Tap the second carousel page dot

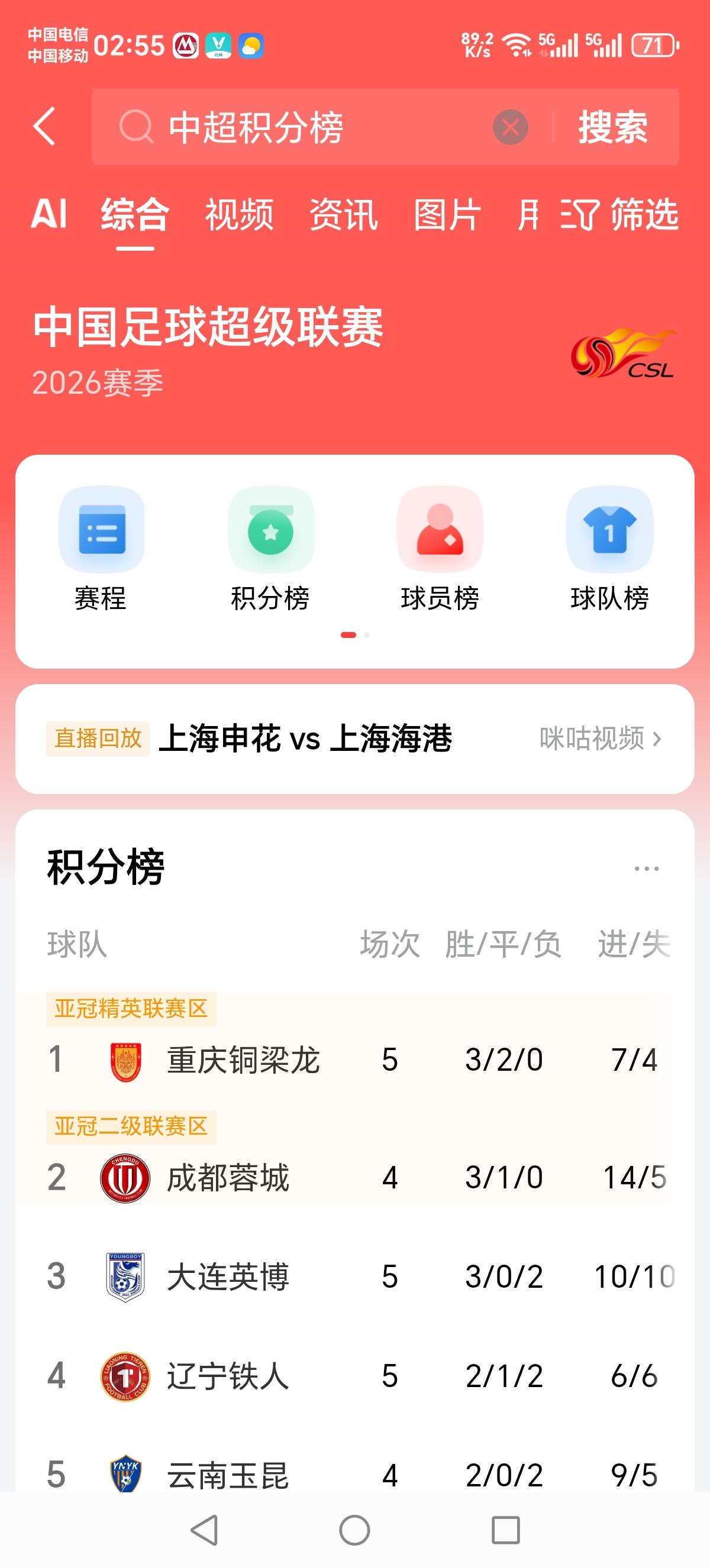point(366,635)
